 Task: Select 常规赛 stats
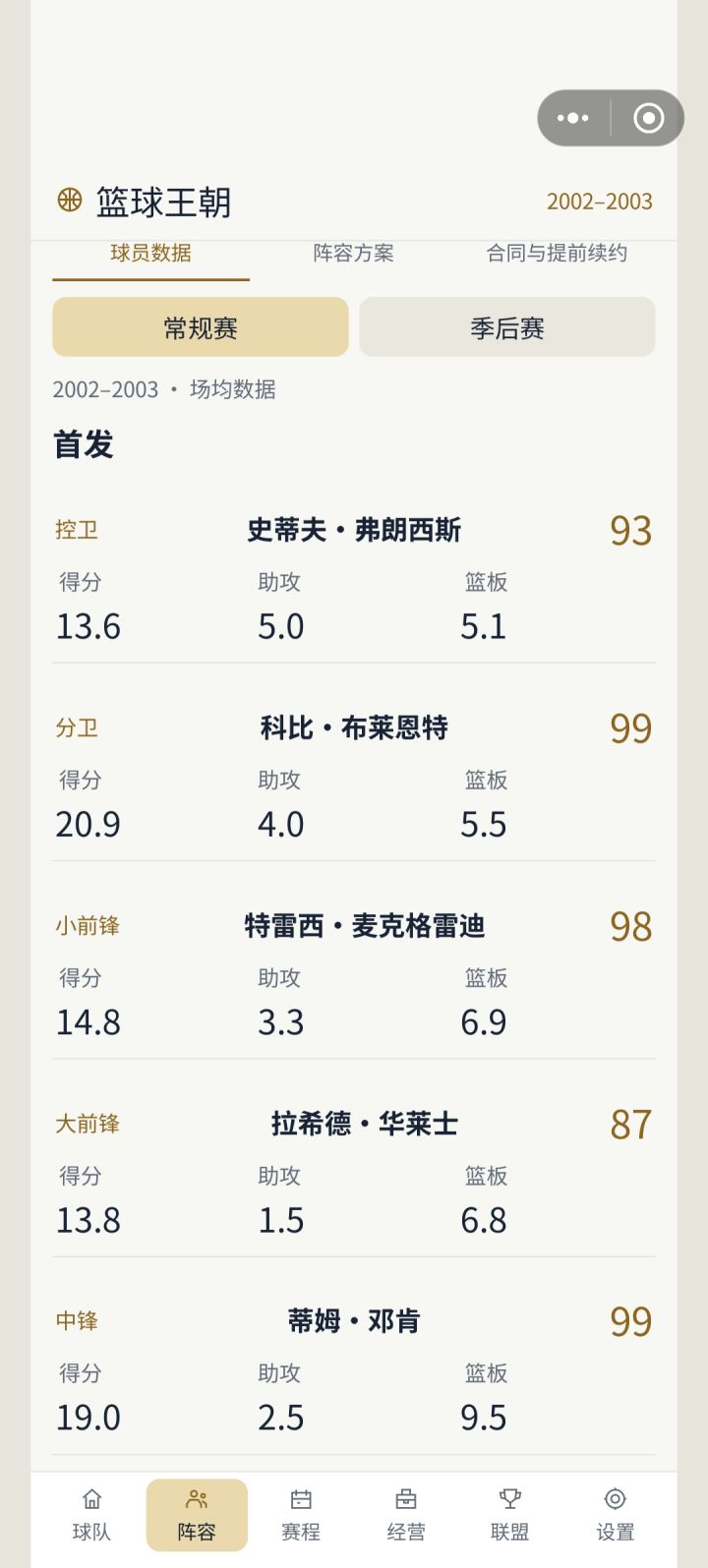pyautogui.click(x=201, y=327)
